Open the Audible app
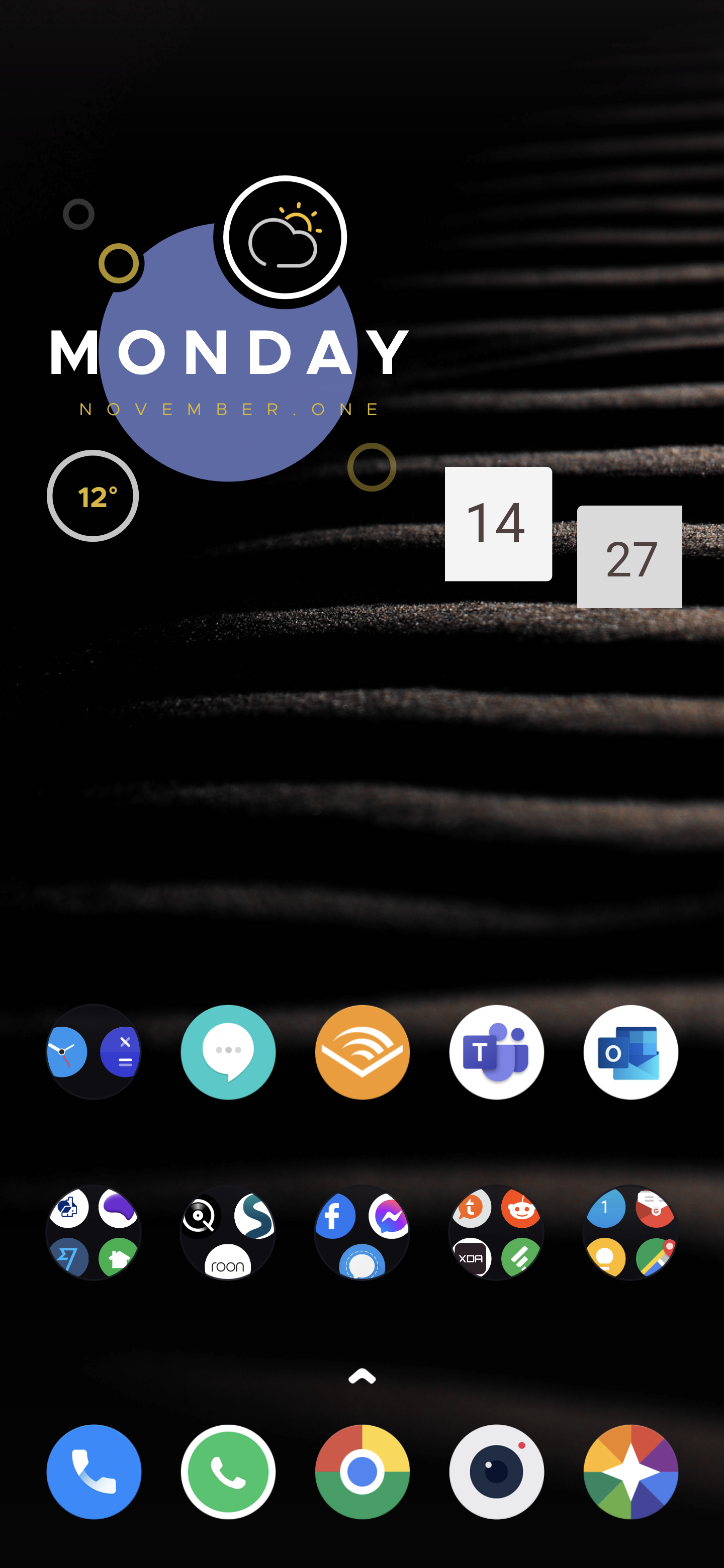Image resolution: width=724 pixels, height=1568 pixels. 363,1051
